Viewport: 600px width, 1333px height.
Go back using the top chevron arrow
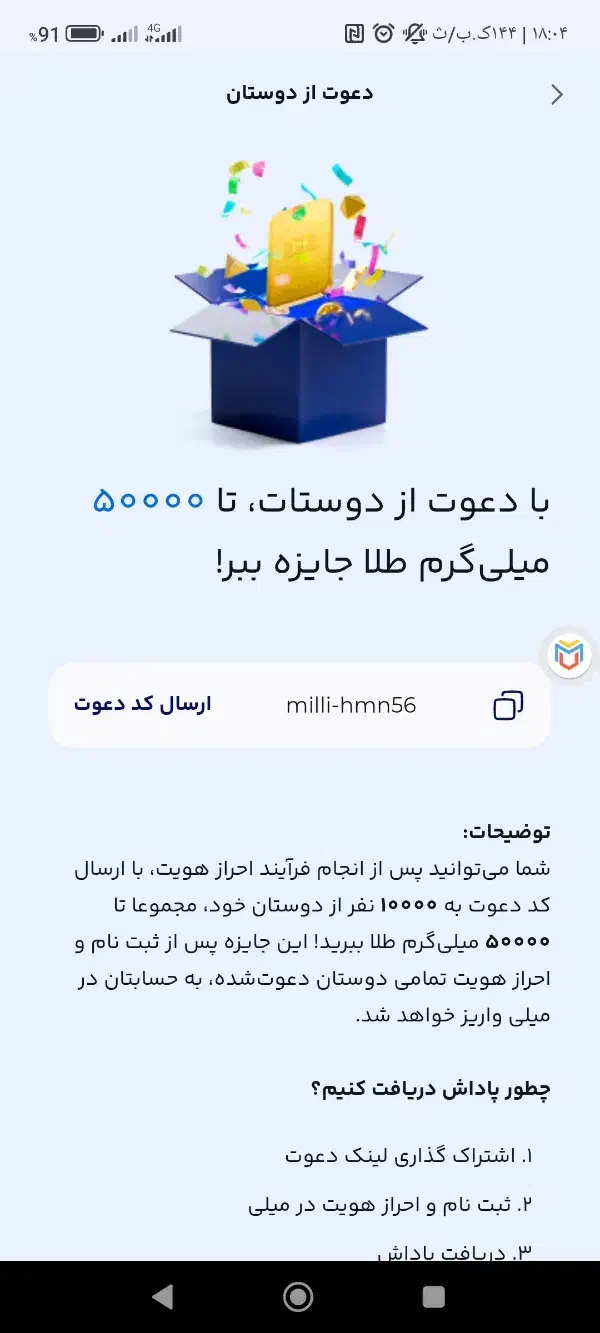pyautogui.click(x=557, y=94)
